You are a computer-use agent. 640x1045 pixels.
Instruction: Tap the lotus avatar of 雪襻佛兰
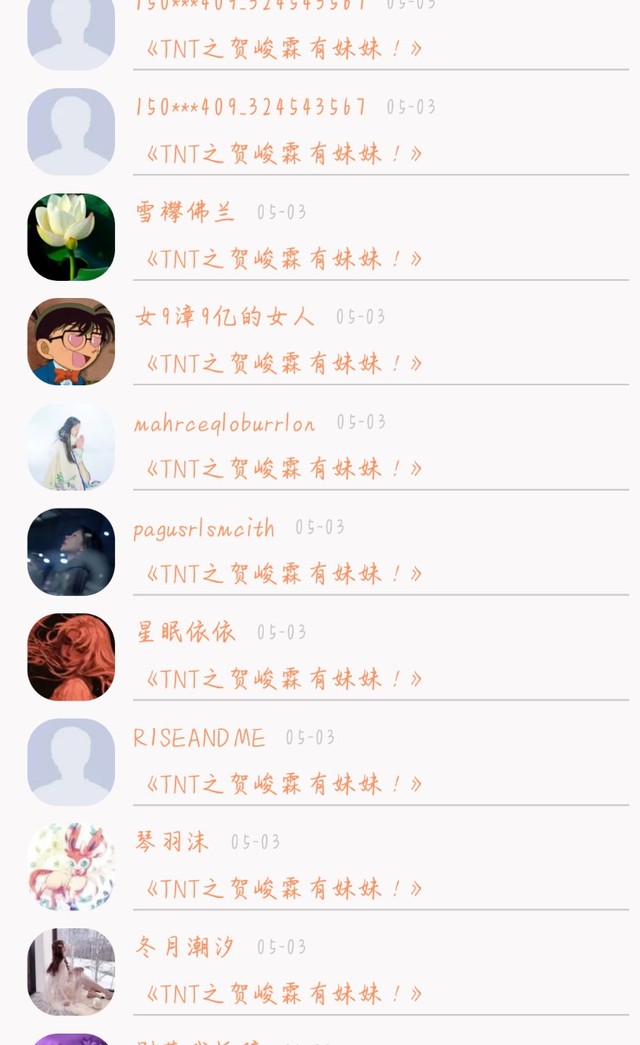[x=71, y=237]
